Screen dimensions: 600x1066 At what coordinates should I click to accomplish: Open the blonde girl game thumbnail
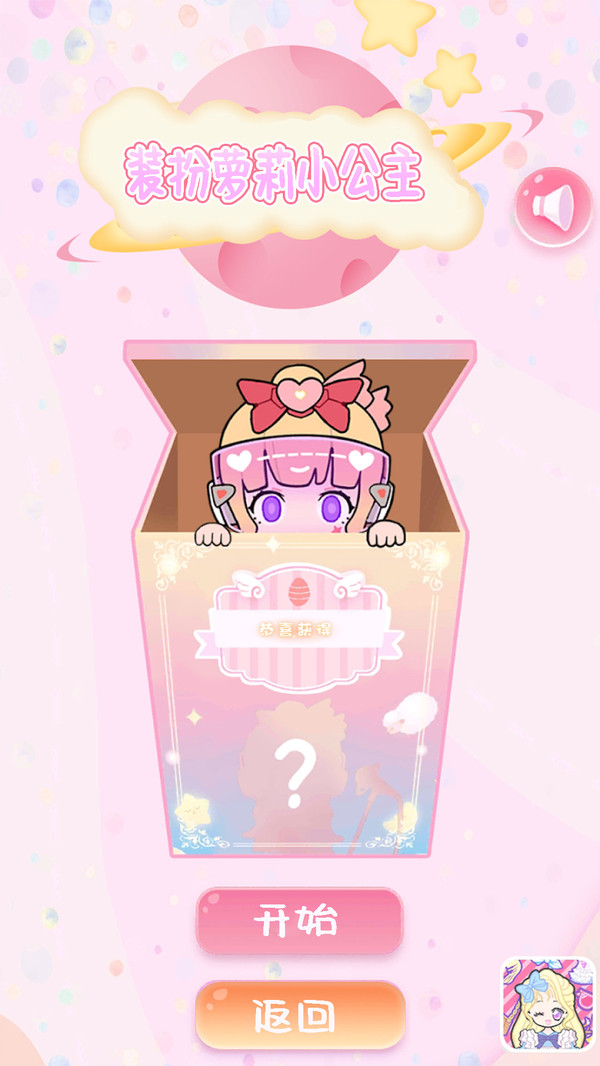point(547,1004)
